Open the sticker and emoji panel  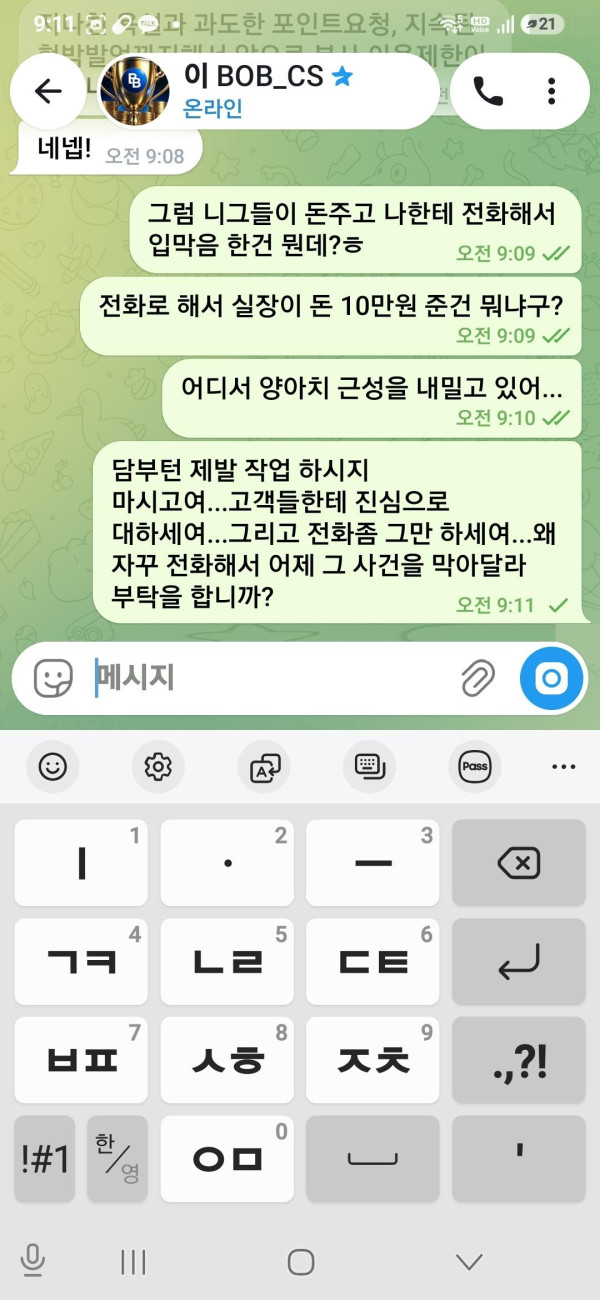(53, 678)
